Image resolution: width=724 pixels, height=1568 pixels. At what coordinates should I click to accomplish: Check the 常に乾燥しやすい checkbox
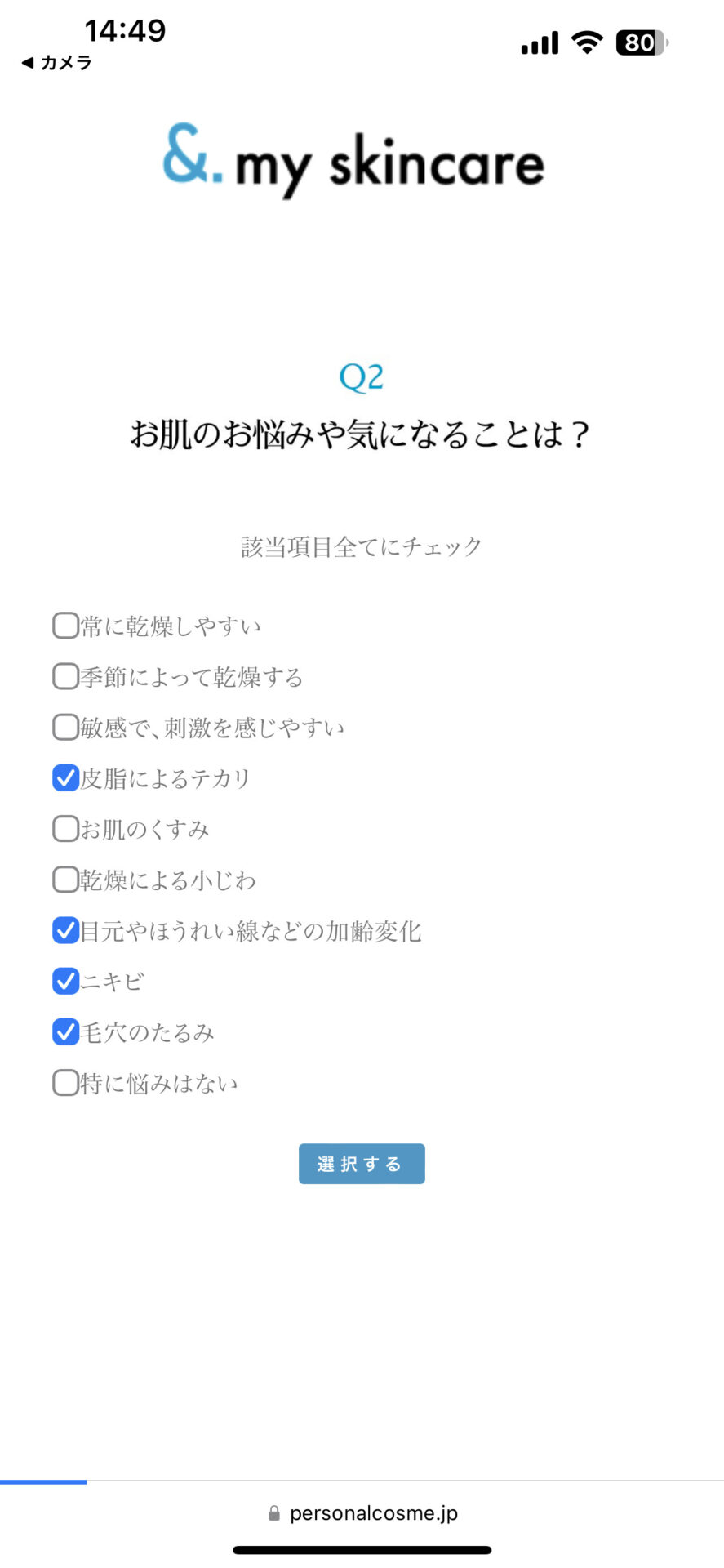[x=66, y=626]
